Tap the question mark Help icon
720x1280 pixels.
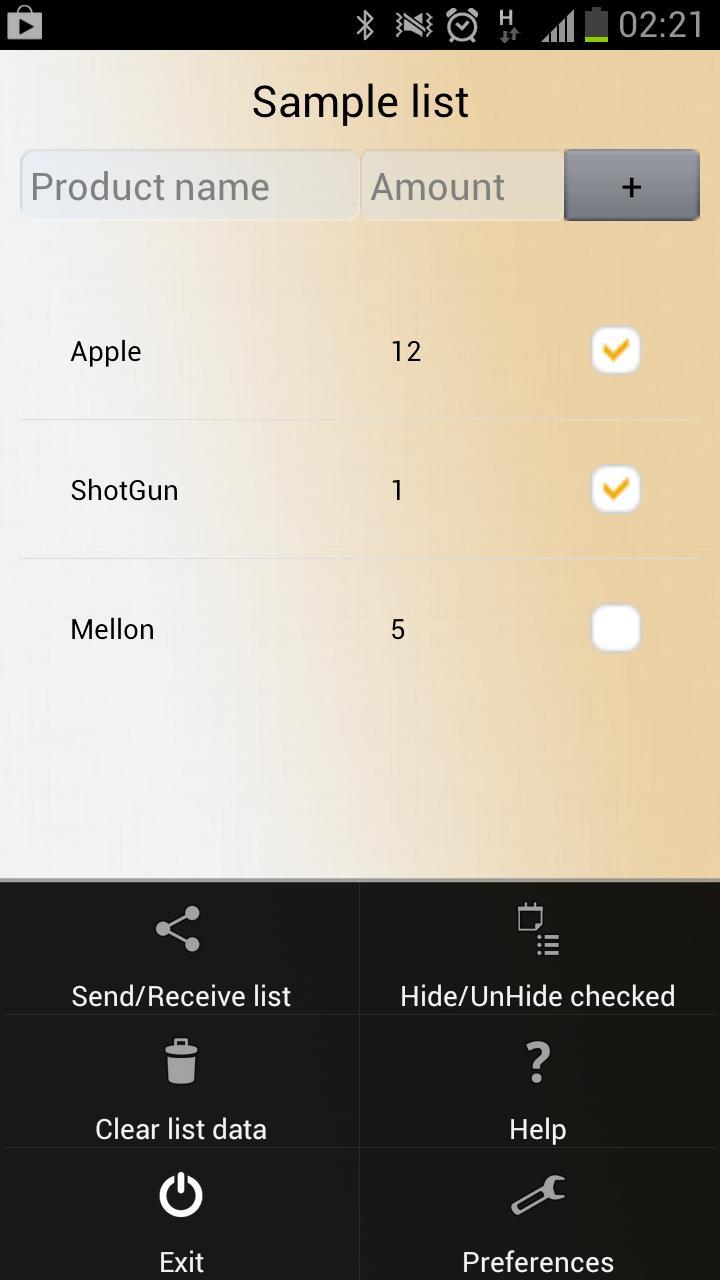click(537, 1062)
